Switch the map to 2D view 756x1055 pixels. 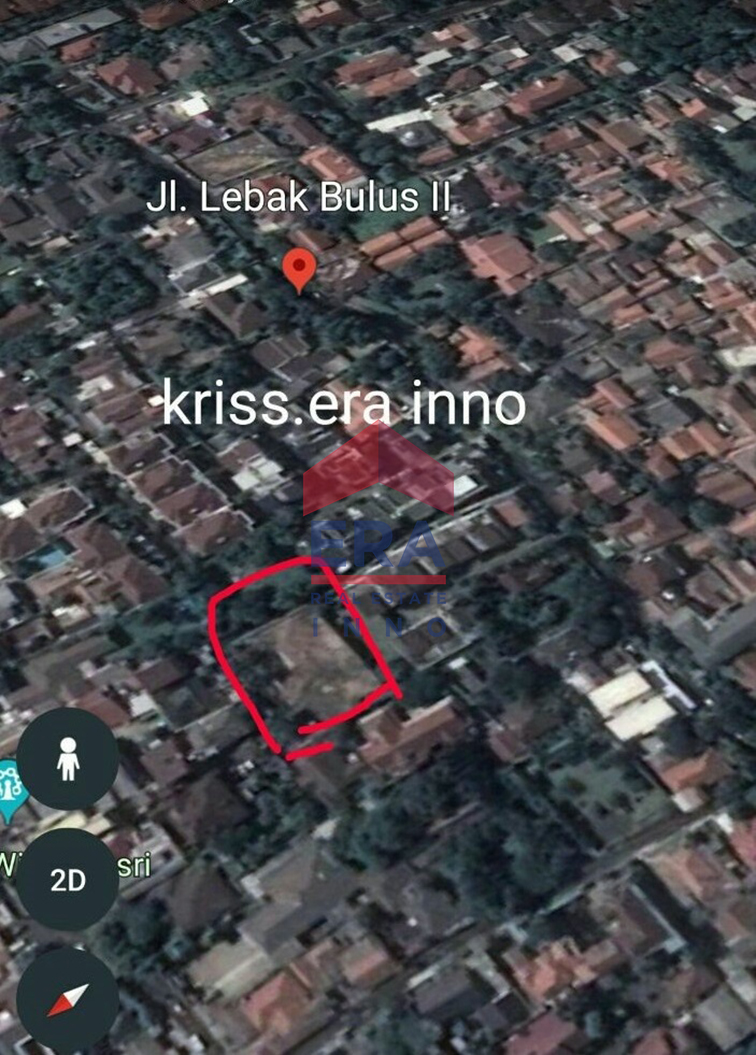(68, 880)
